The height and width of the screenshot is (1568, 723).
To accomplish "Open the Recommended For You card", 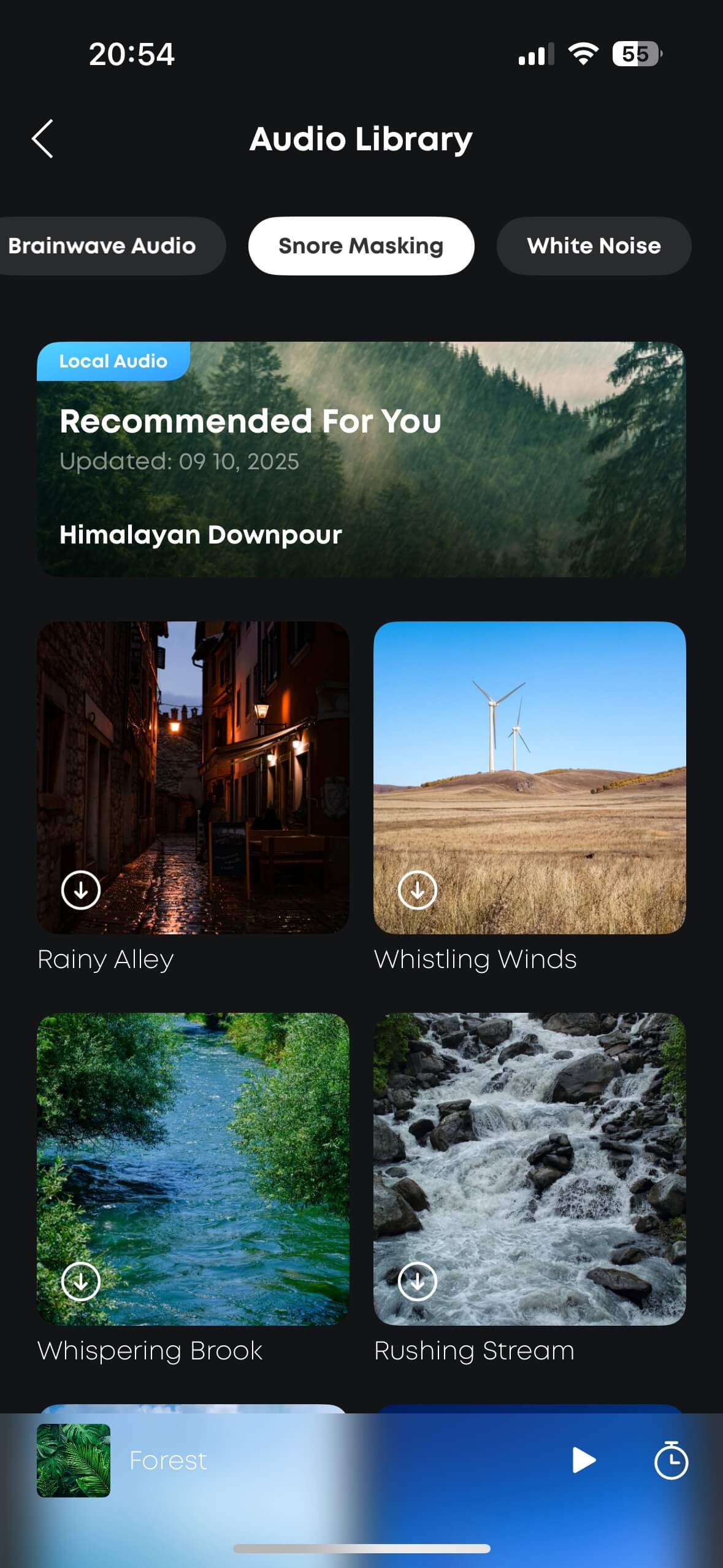I will 361,459.
